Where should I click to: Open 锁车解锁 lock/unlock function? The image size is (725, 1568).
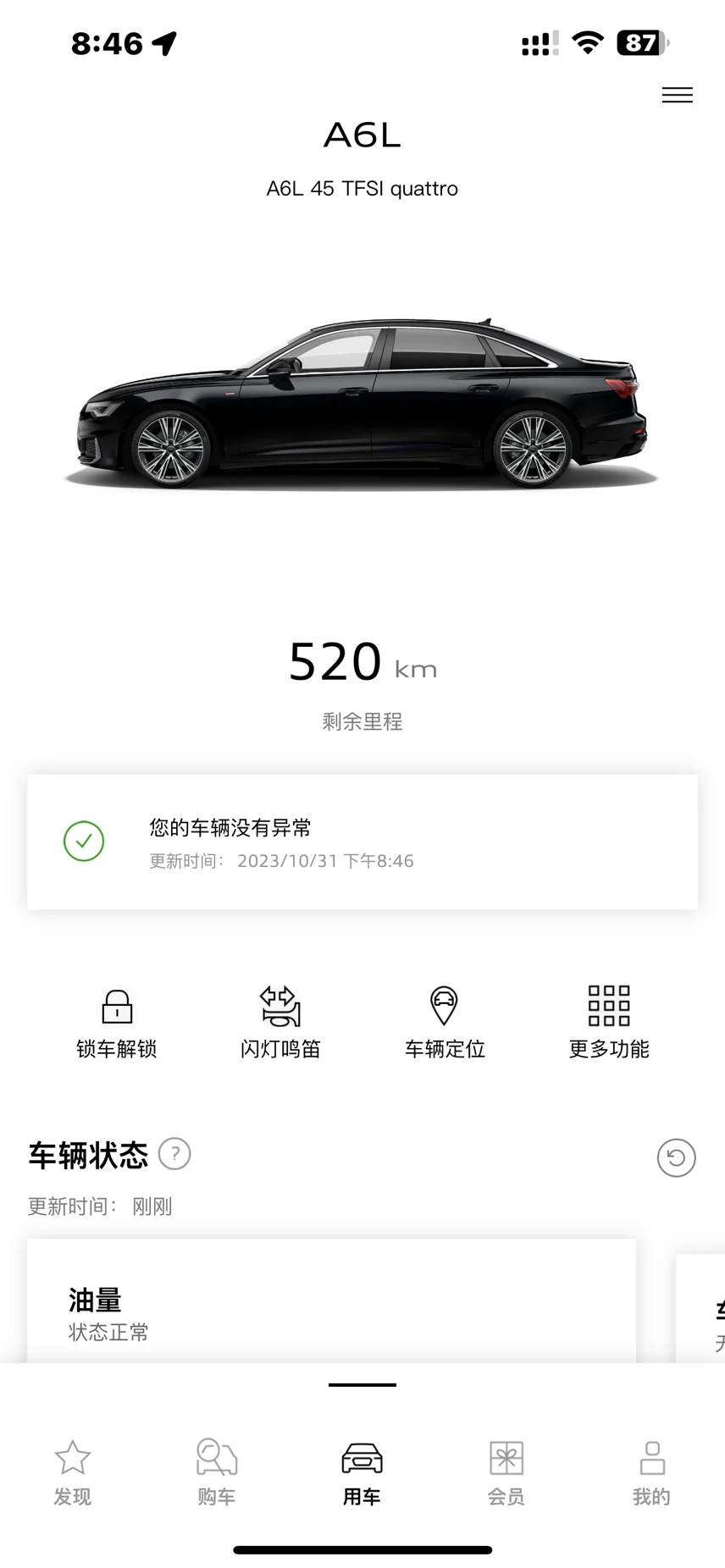point(117,1024)
